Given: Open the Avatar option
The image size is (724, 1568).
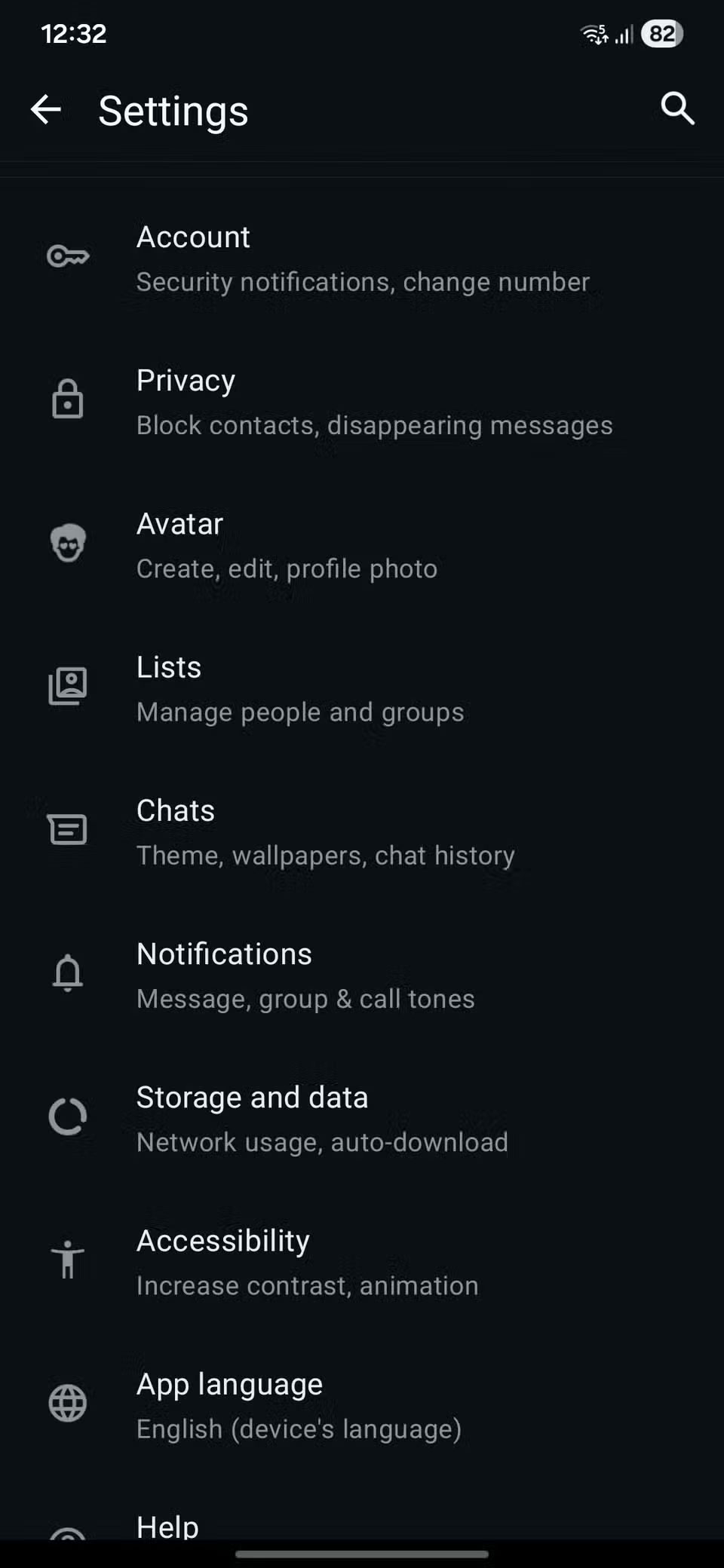Looking at the screenshot, I should pos(362,545).
